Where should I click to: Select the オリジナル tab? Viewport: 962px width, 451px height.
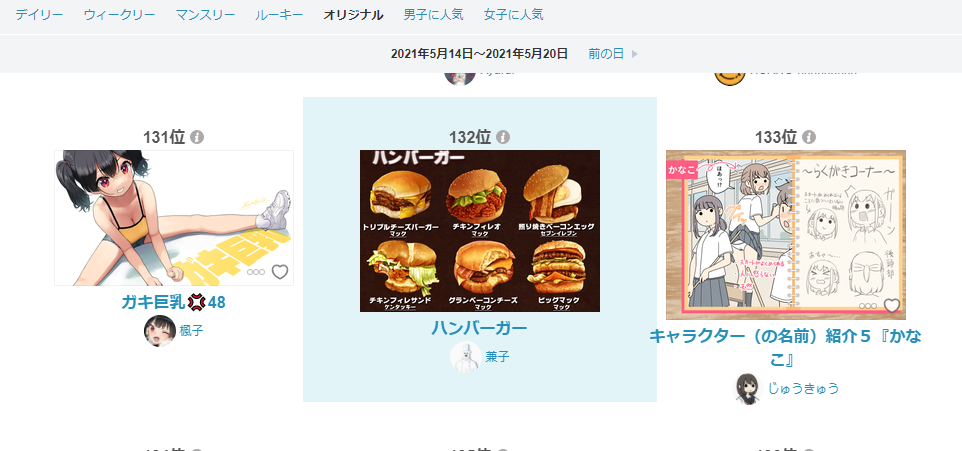353,15
